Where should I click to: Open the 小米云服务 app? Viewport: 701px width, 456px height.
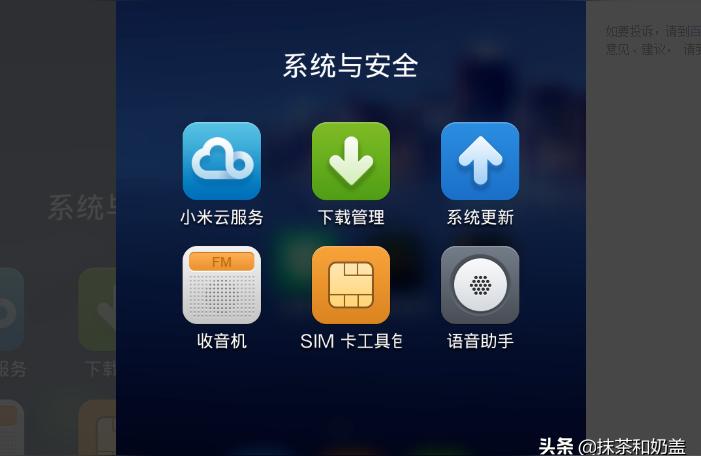221,161
